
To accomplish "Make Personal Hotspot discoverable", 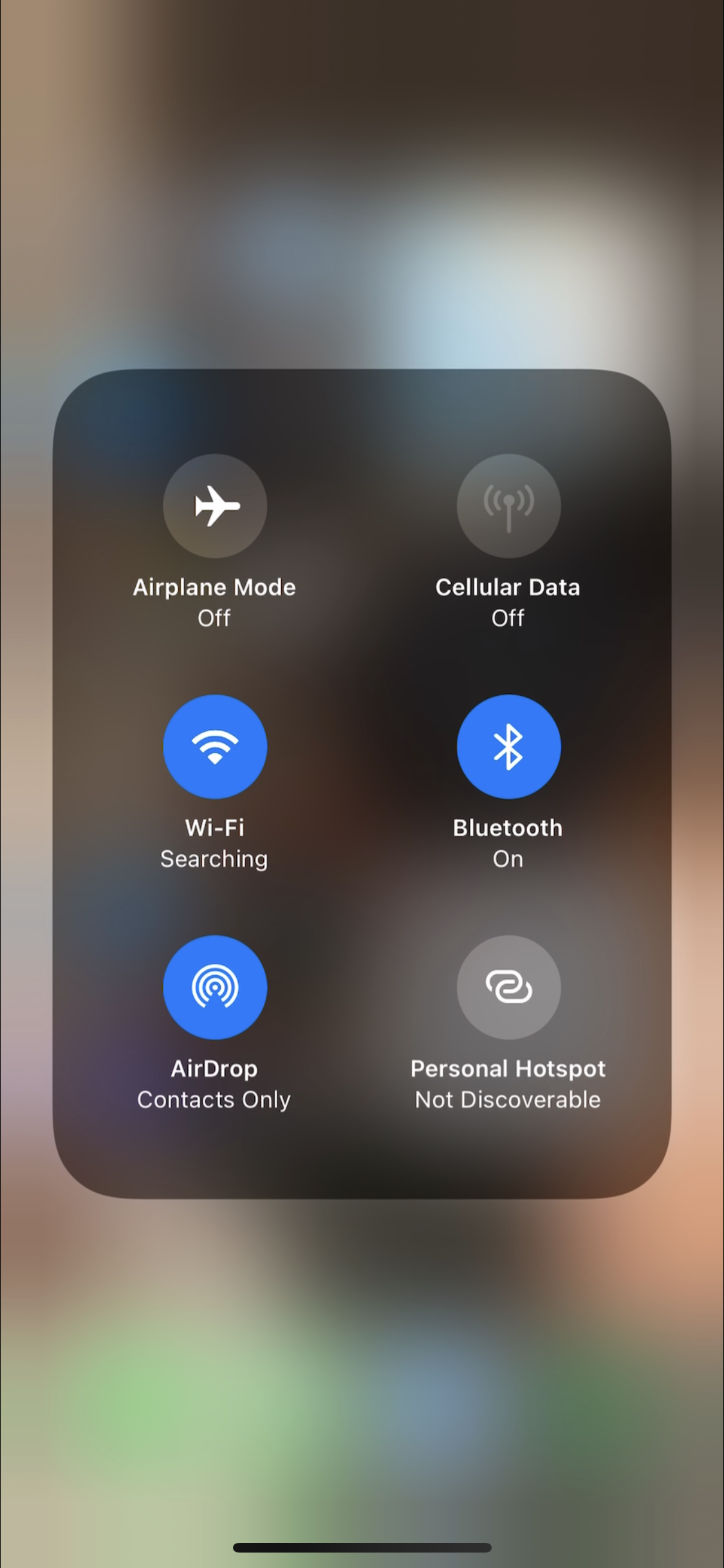I will pyautogui.click(x=508, y=987).
